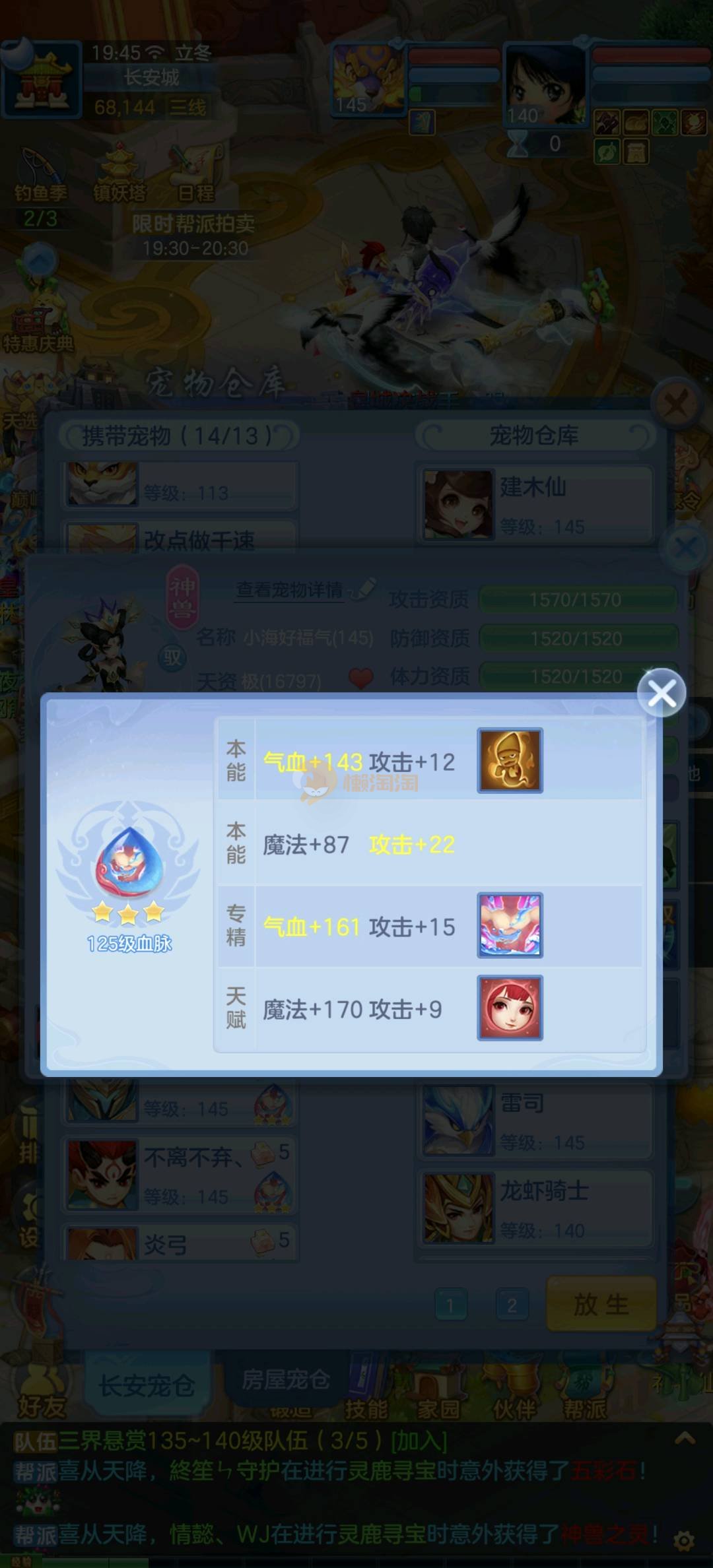Viewport: 713px width, 1568px height.
Task: Expand the chat panel with the arrow
Action: (685, 1439)
